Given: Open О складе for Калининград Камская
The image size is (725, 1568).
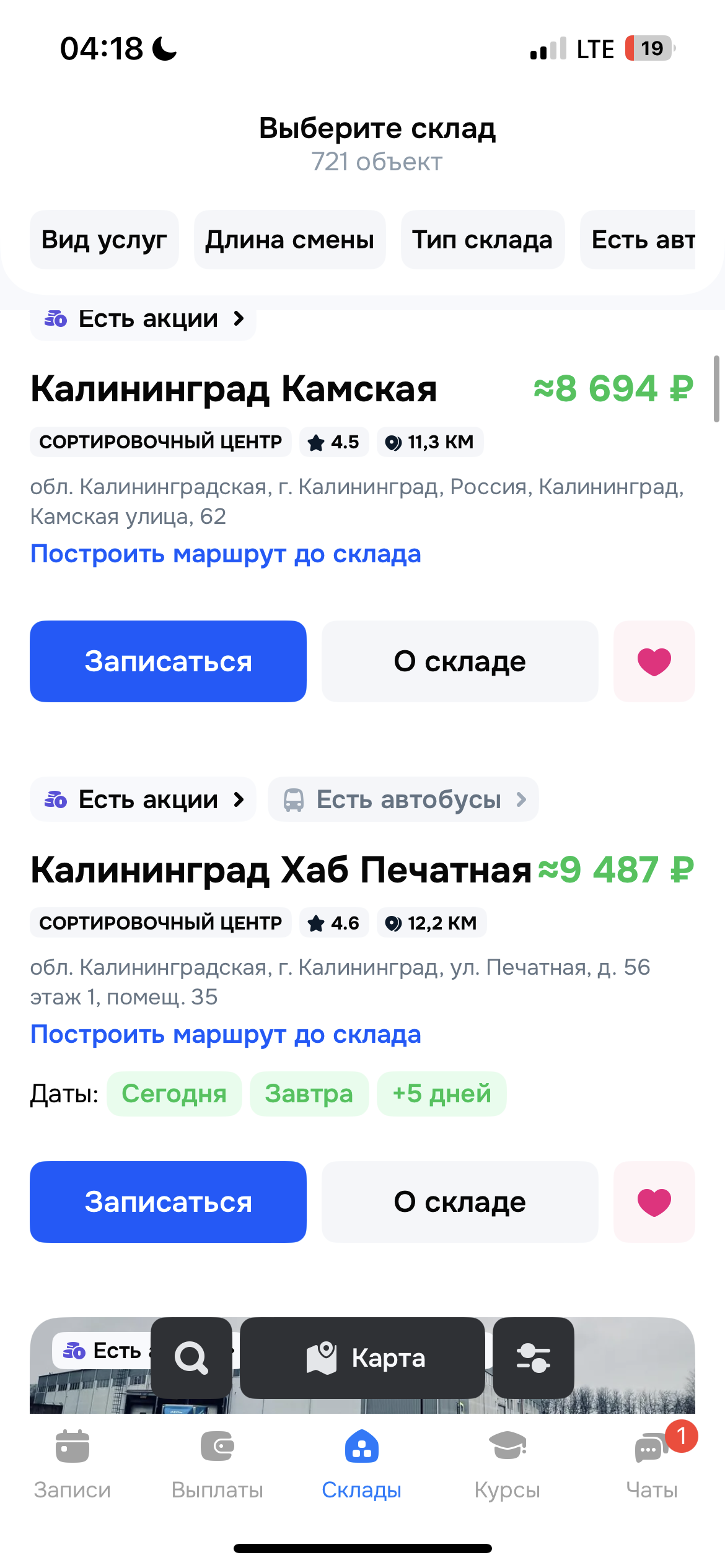Looking at the screenshot, I should tap(460, 661).
